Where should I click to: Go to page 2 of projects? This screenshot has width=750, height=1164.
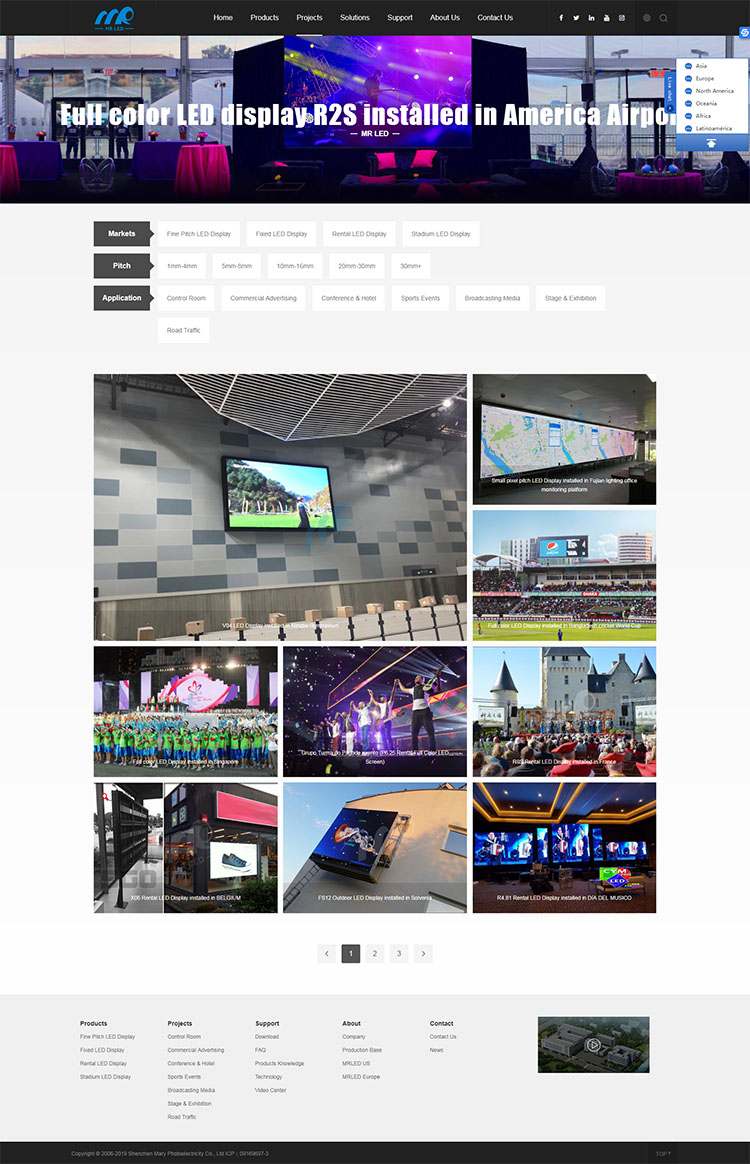pyautogui.click(x=375, y=954)
